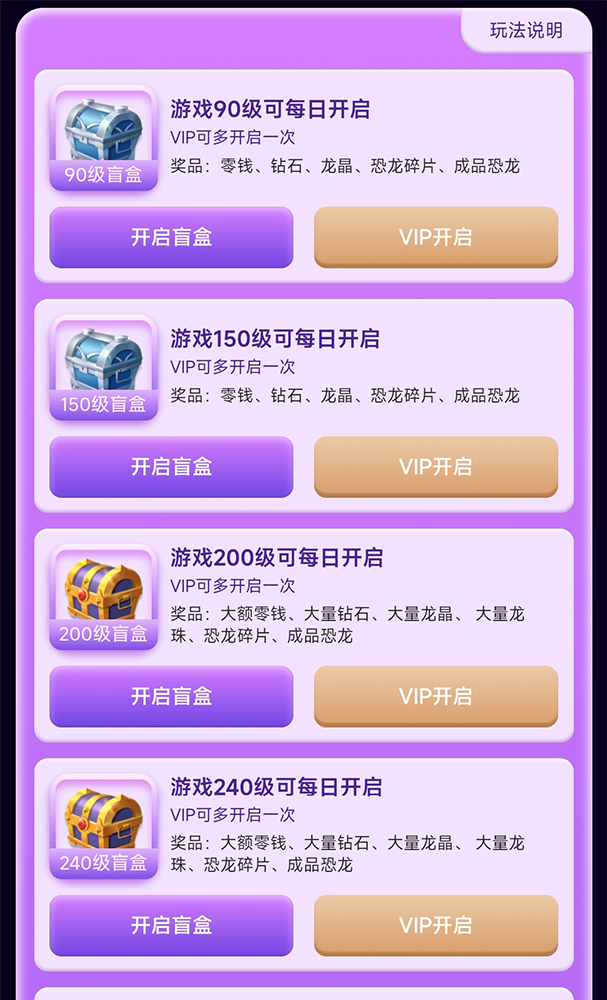Screen dimensions: 607x1000
Task: Open the 200级盲盒 with 开启盲盒
Action: tap(171, 696)
